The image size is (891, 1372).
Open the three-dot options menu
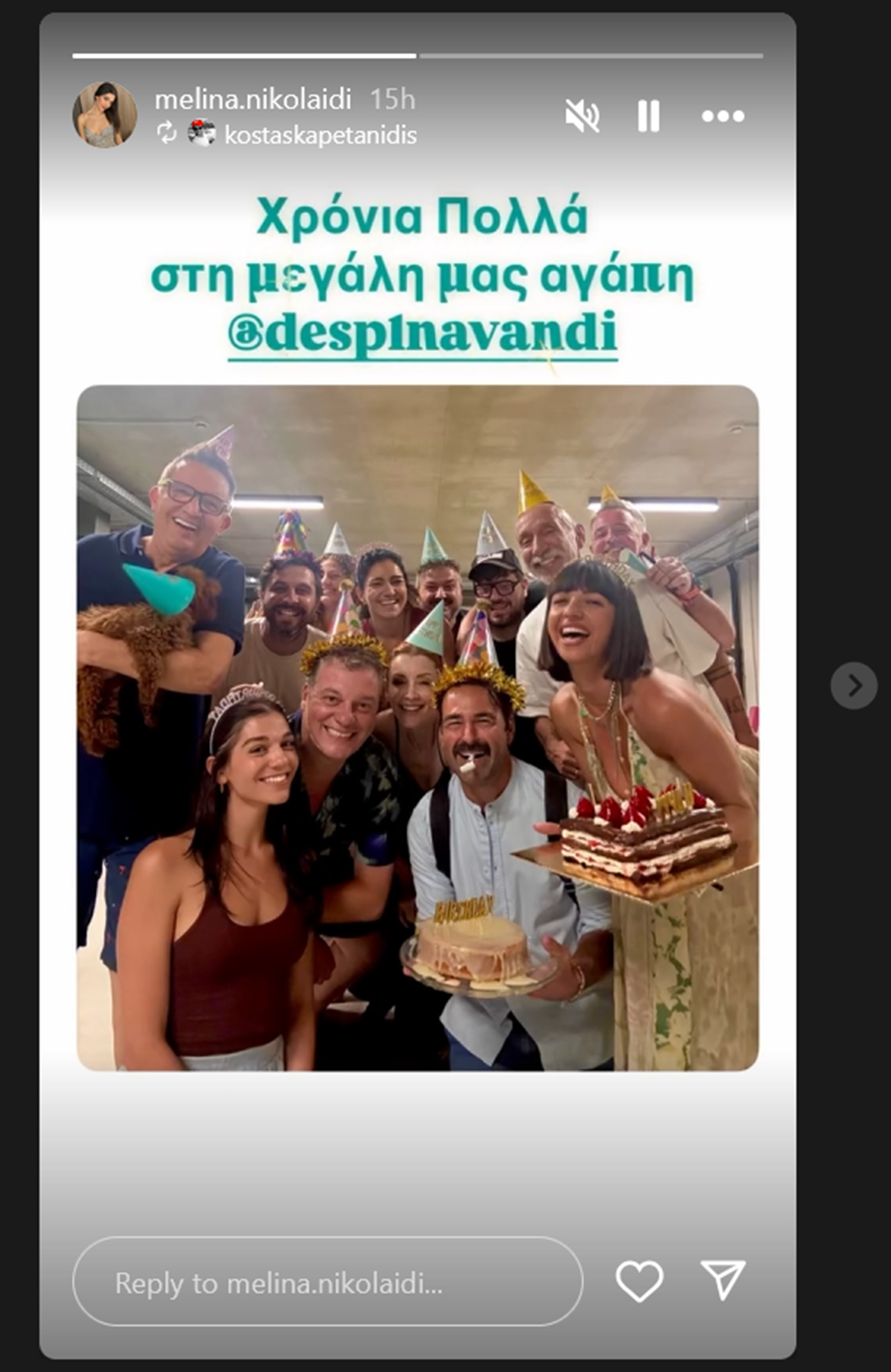point(722,116)
